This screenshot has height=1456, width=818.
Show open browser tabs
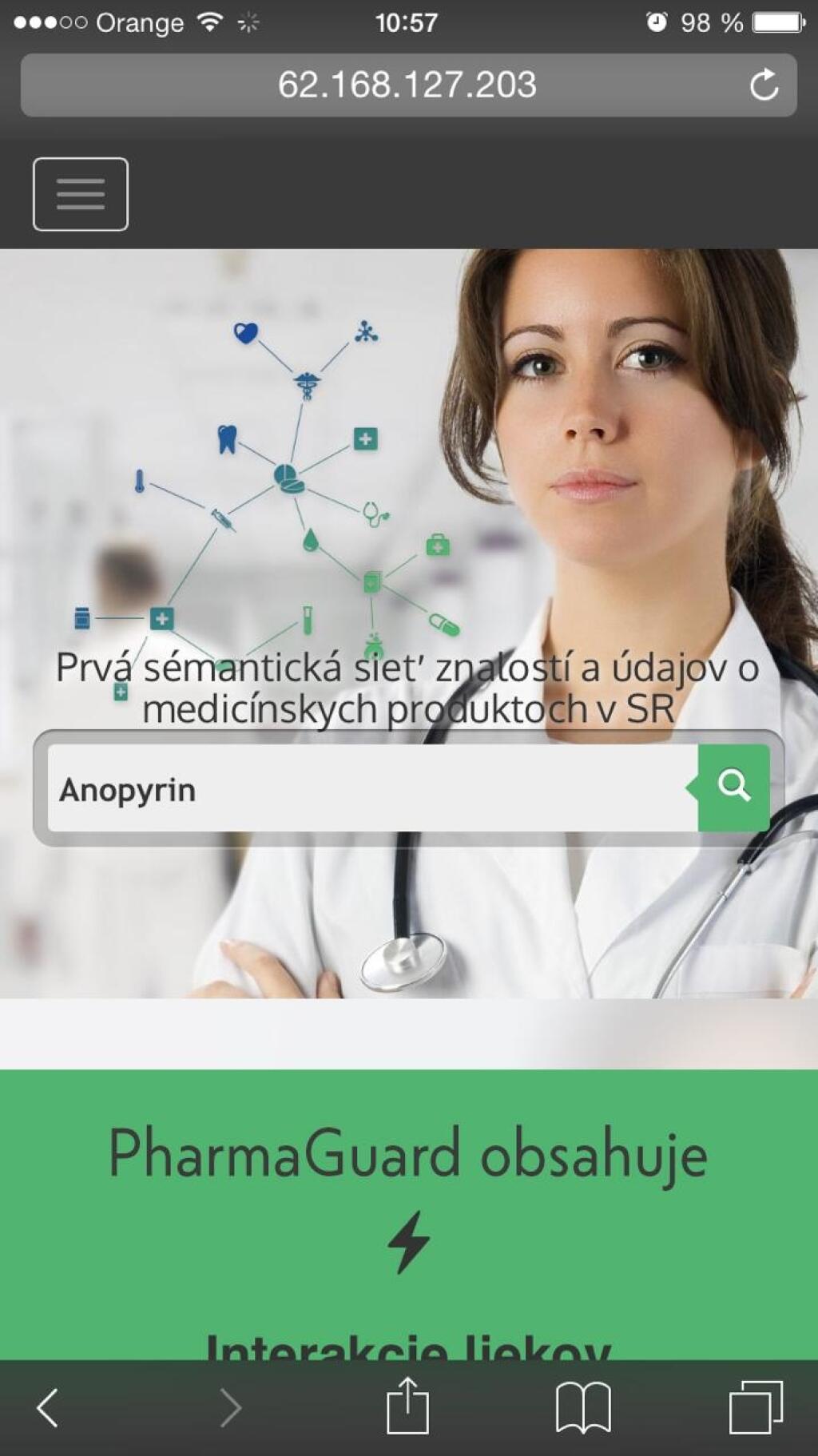point(756,1407)
